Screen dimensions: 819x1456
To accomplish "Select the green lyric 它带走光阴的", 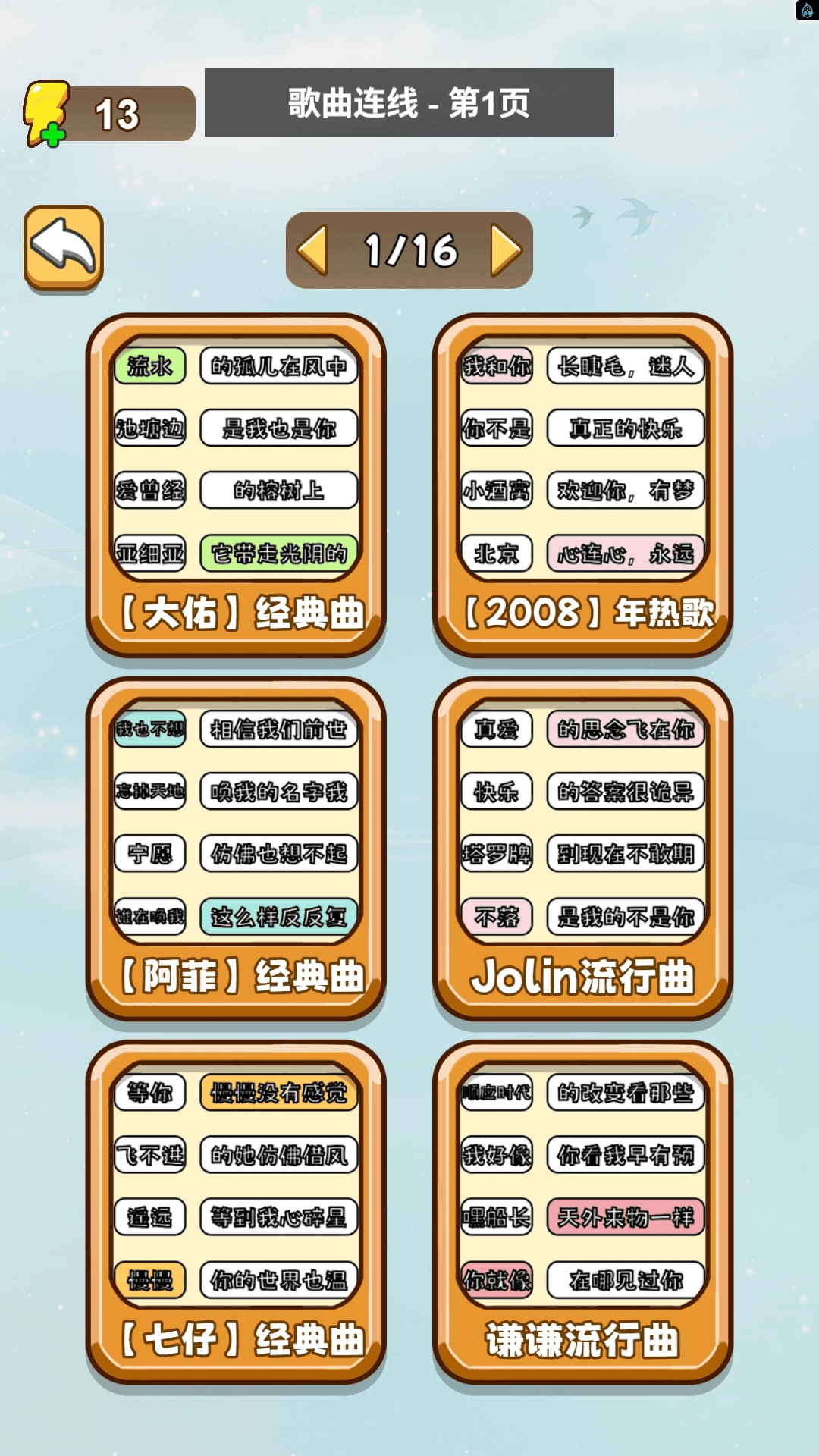I will point(278,554).
